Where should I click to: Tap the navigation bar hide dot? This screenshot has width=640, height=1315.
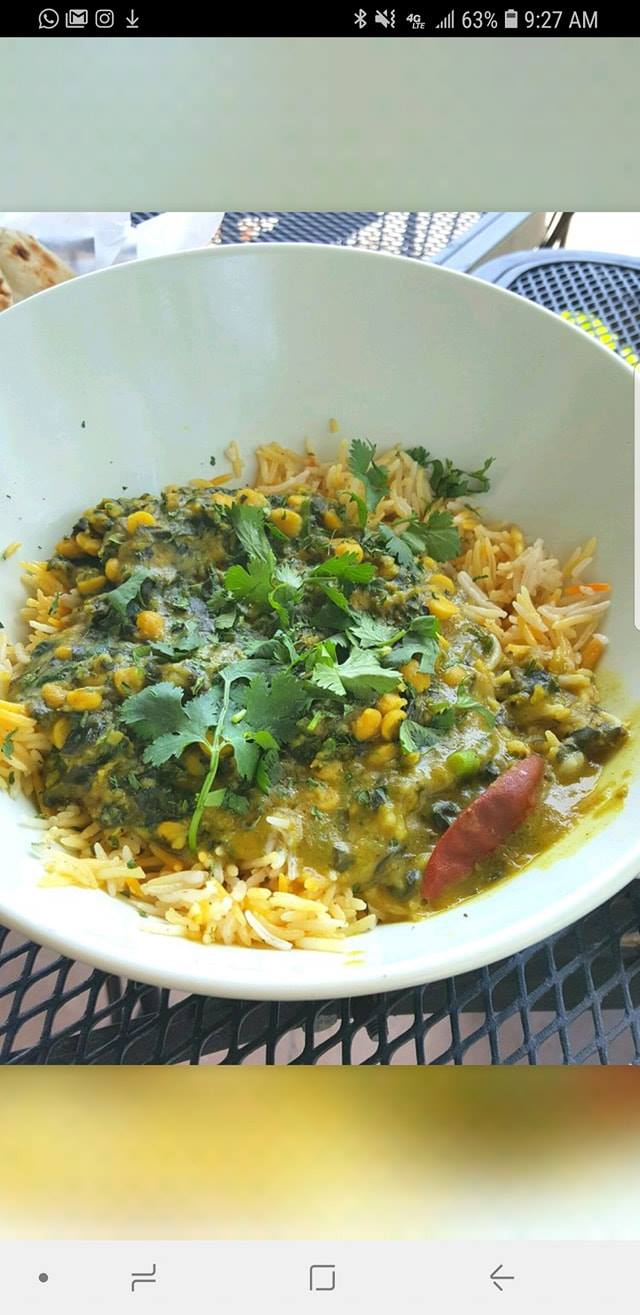coord(43,1277)
